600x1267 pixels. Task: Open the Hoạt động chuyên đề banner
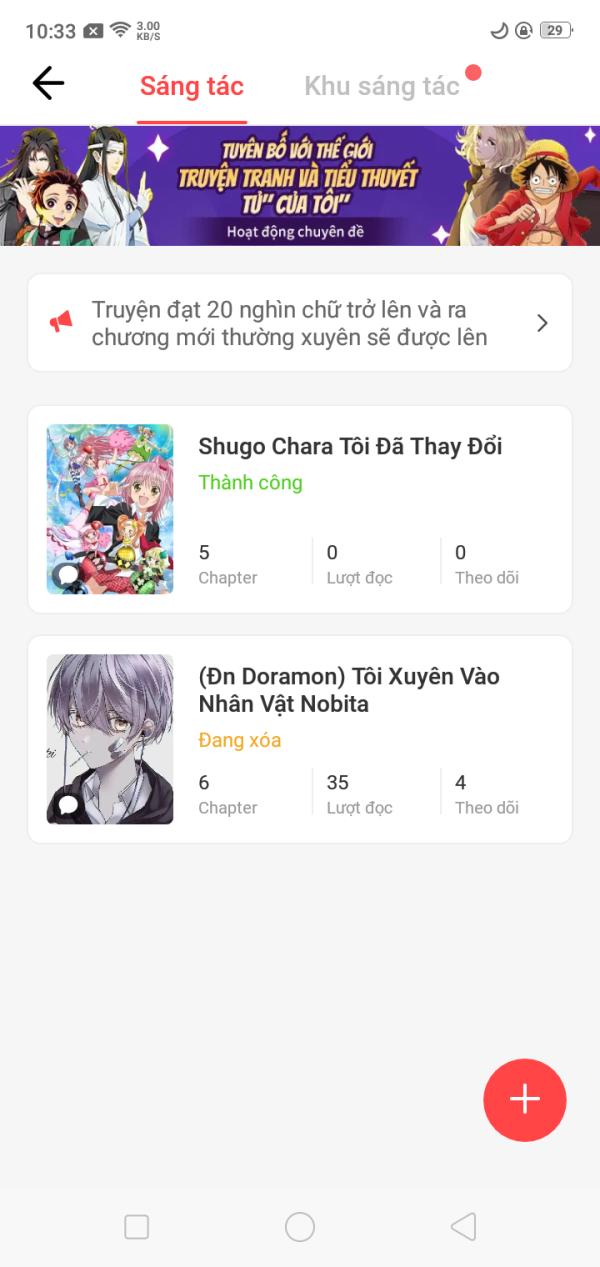coord(300,186)
